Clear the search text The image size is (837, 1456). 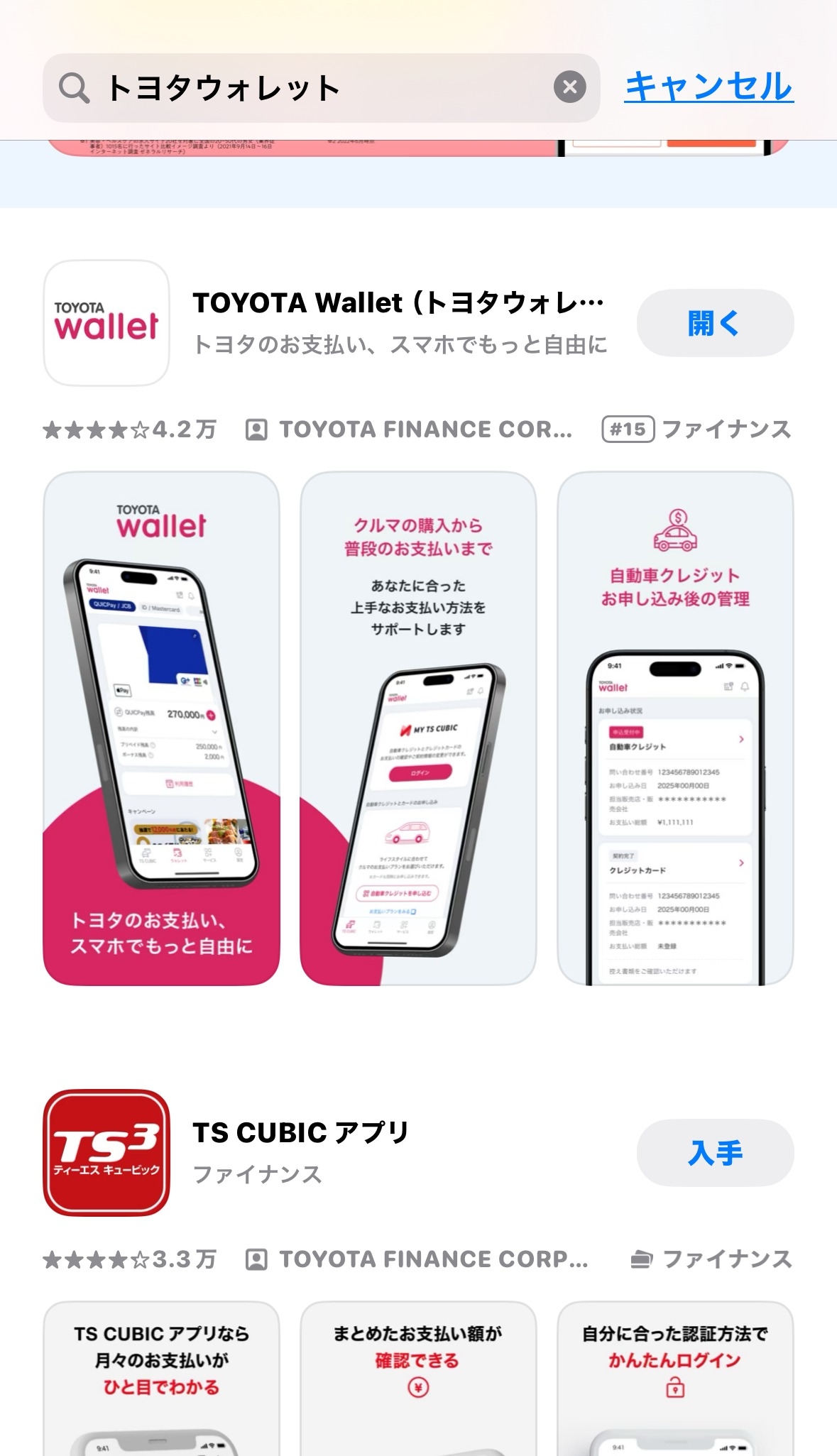pyautogui.click(x=569, y=87)
